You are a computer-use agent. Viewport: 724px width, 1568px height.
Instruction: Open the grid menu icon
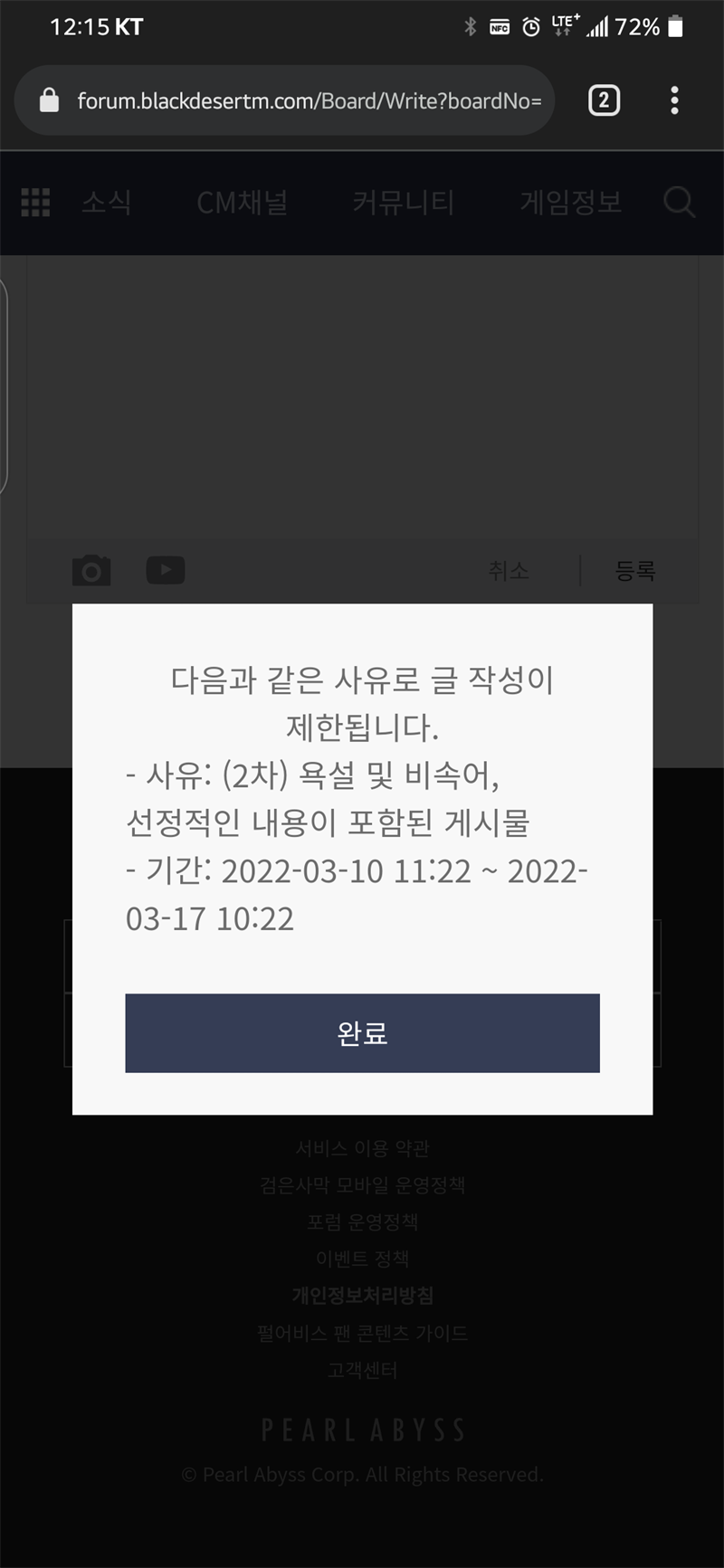pyautogui.click(x=35, y=202)
